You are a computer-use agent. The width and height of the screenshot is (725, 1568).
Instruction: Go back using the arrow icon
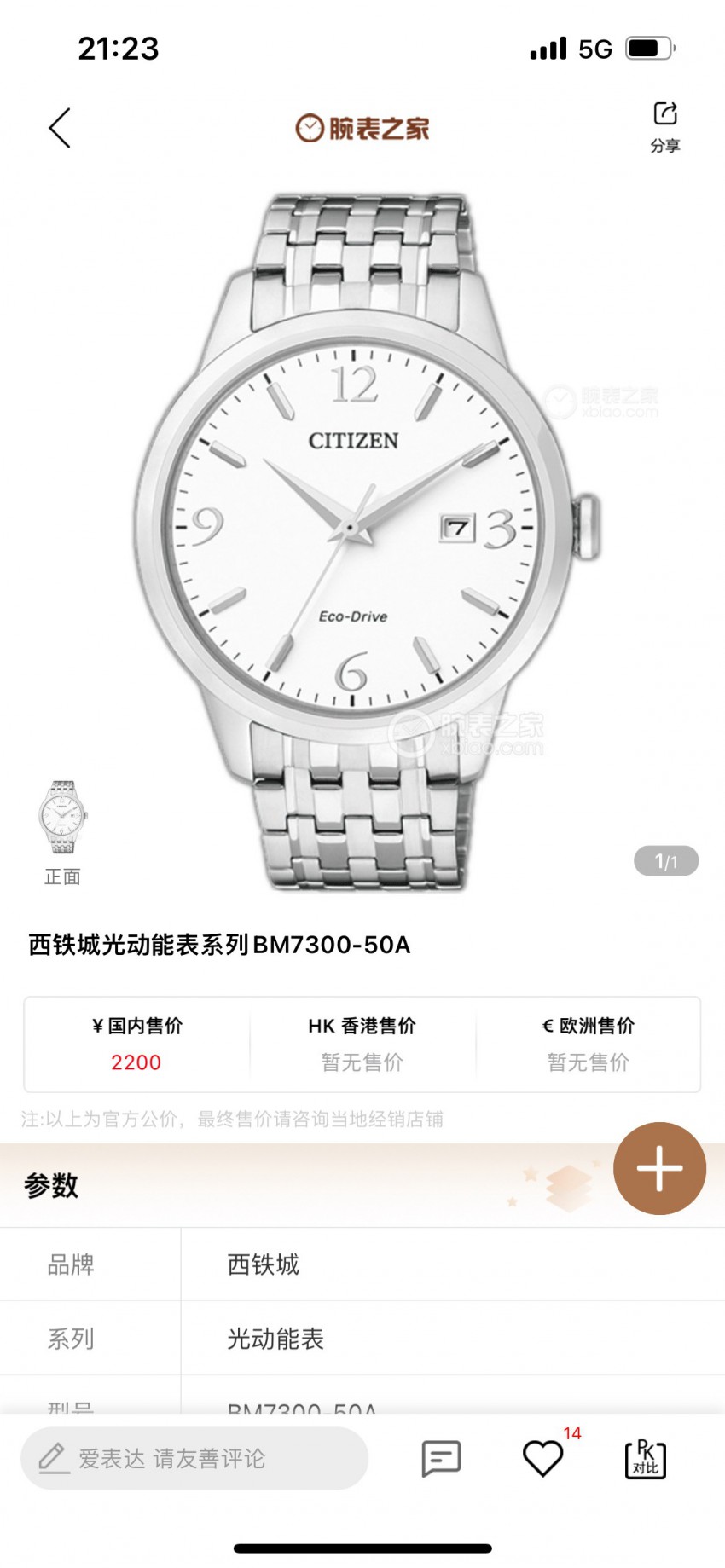tap(60, 129)
